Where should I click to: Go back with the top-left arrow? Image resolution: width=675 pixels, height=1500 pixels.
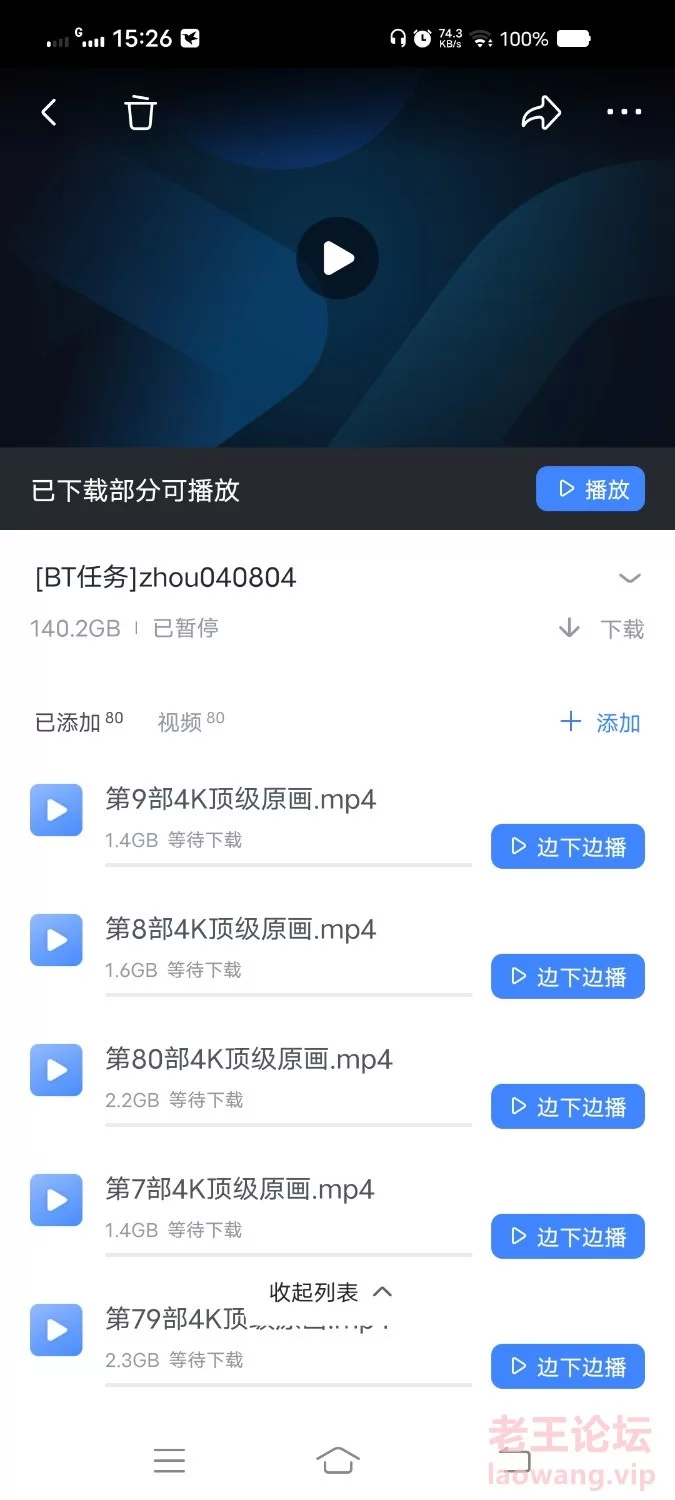[49, 113]
